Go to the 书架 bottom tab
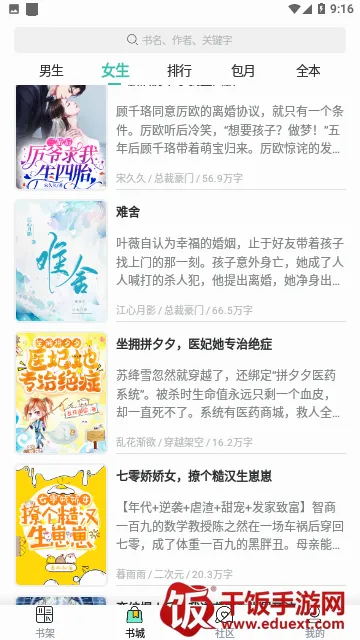The height and width of the screenshot is (640, 360). tap(45, 622)
